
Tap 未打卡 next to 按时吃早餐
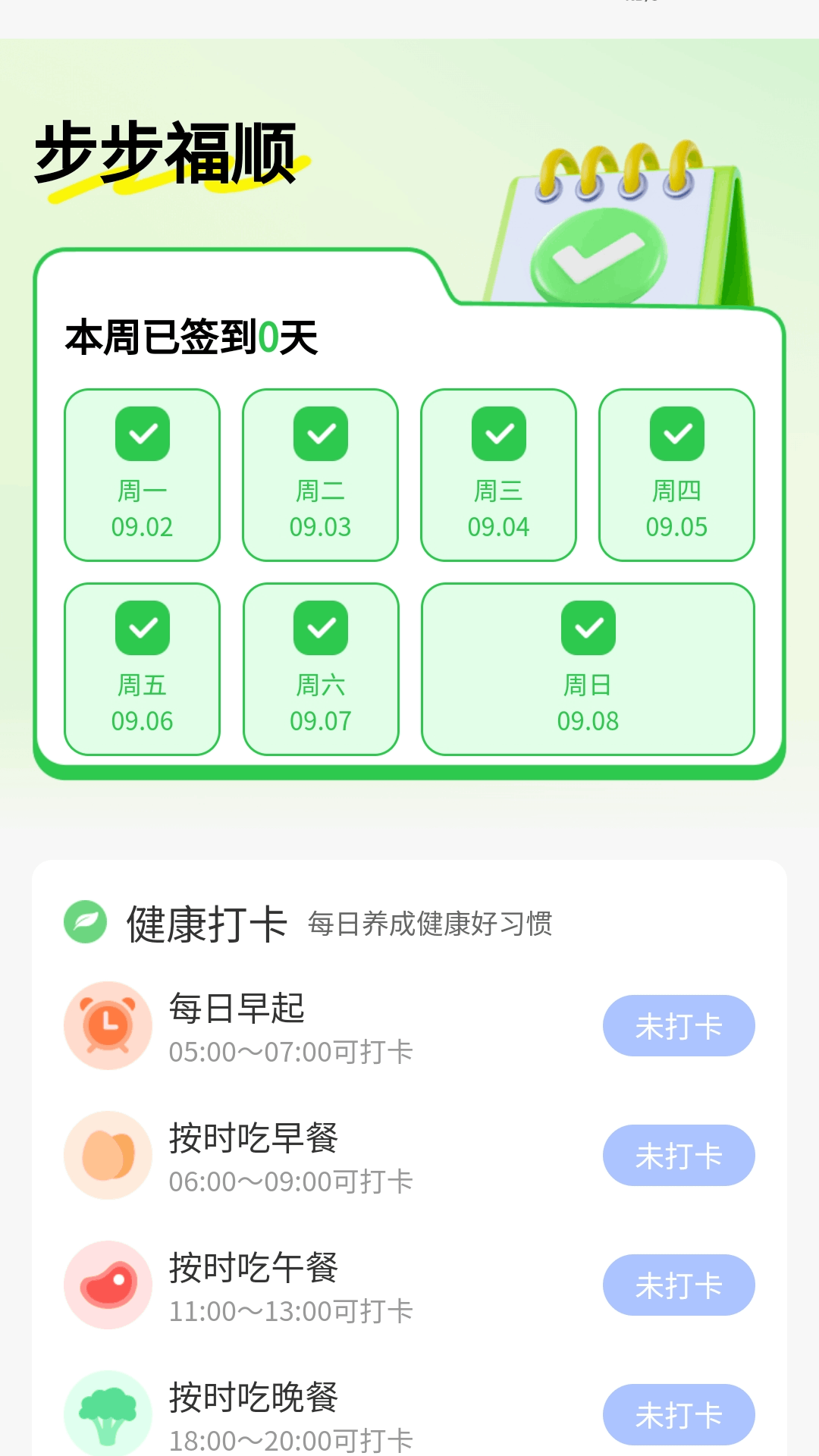pyautogui.click(x=678, y=1156)
